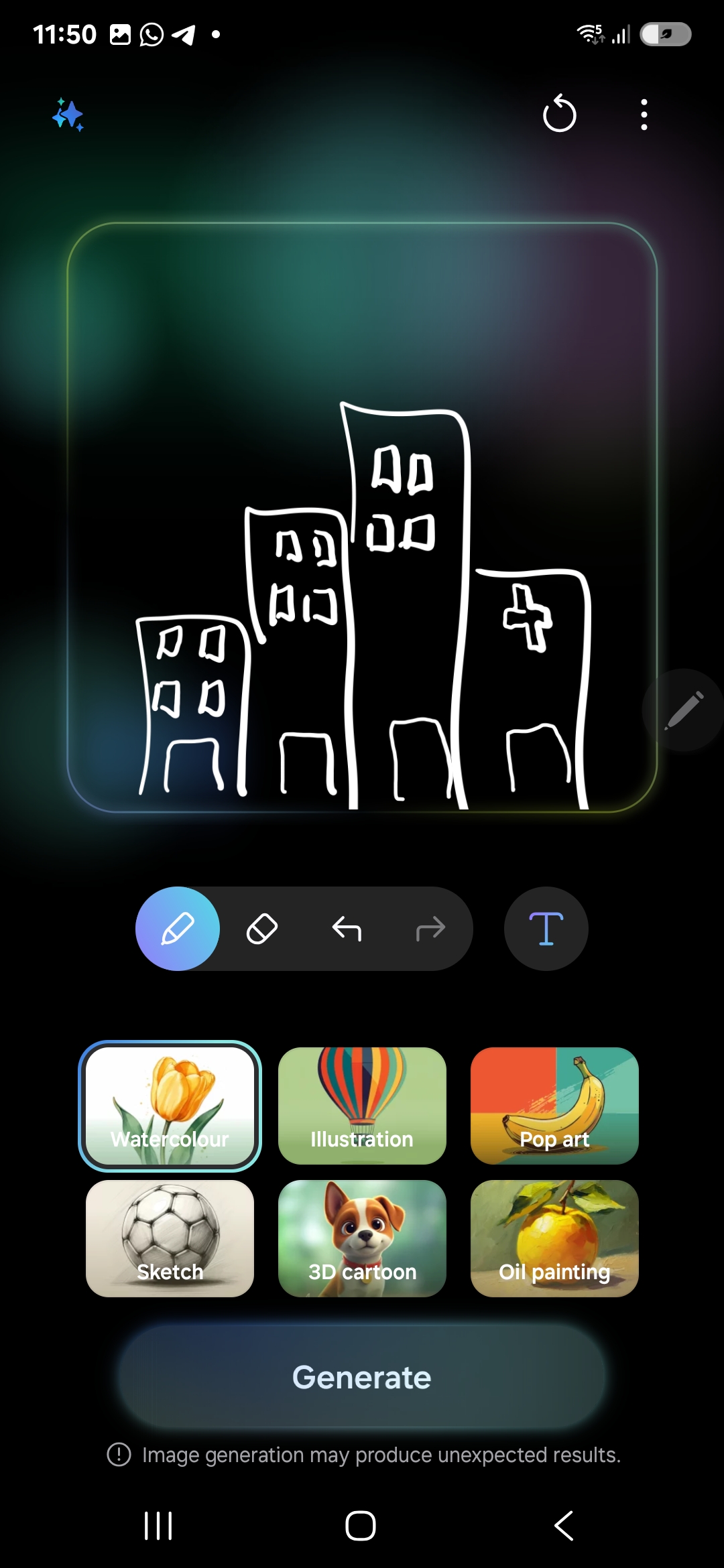This screenshot has height=1568, width=724.
Task: Select the Pop art style
Action: tap(554, 1106)
